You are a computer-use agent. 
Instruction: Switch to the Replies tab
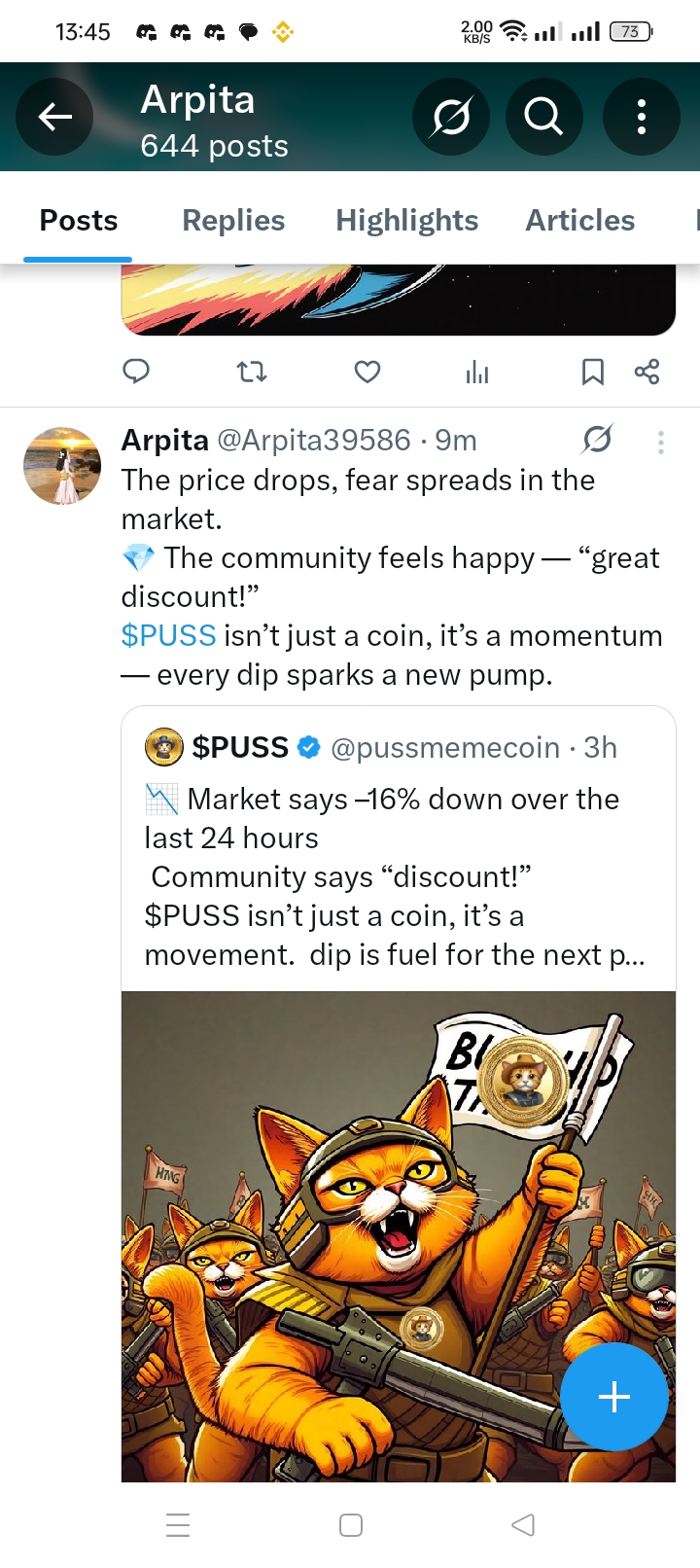click(x=233, y=221)
